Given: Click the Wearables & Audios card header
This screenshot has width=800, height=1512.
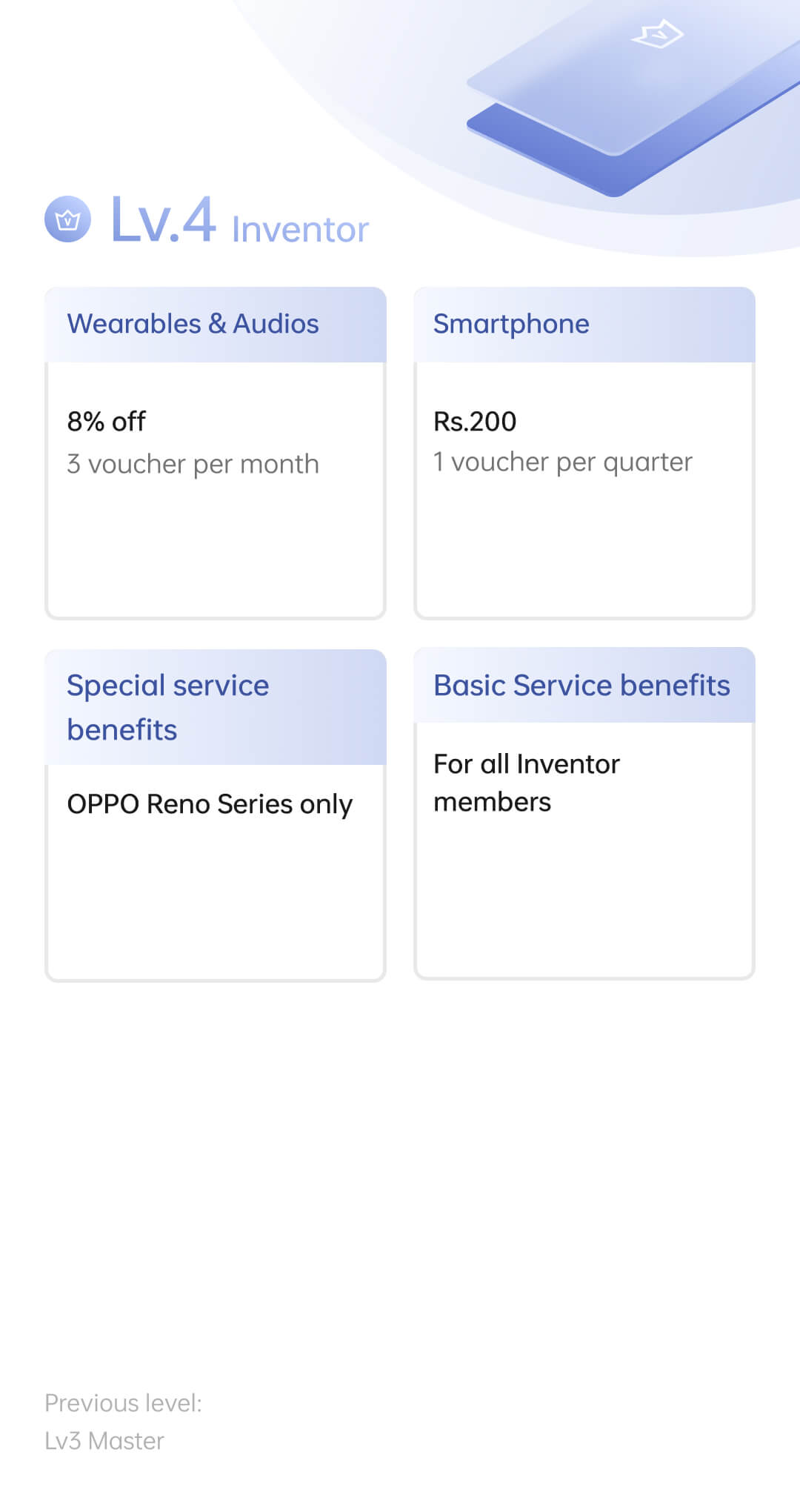Looking at the screenshot, I should [215, 324].
